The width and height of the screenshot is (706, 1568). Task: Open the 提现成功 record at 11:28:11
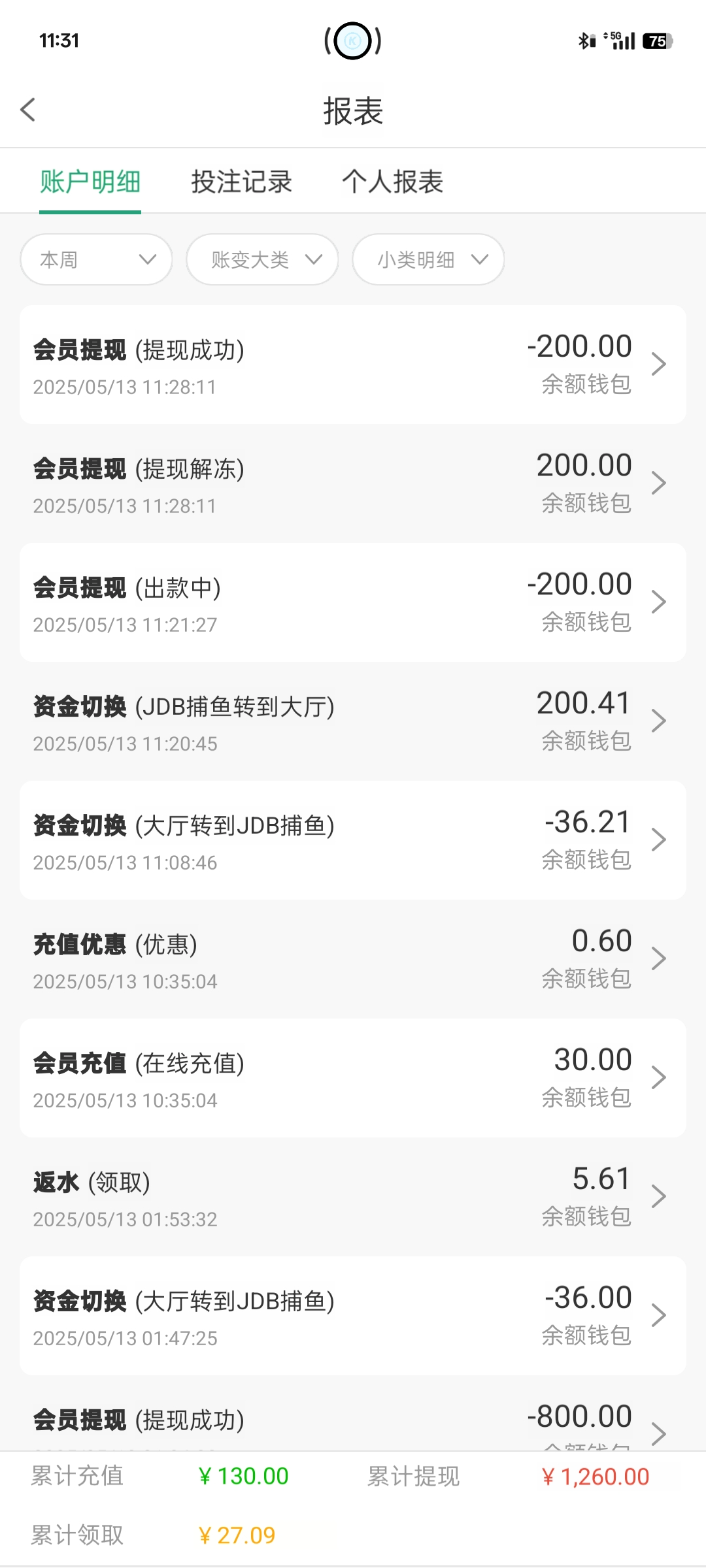click(x=353, y=365)
